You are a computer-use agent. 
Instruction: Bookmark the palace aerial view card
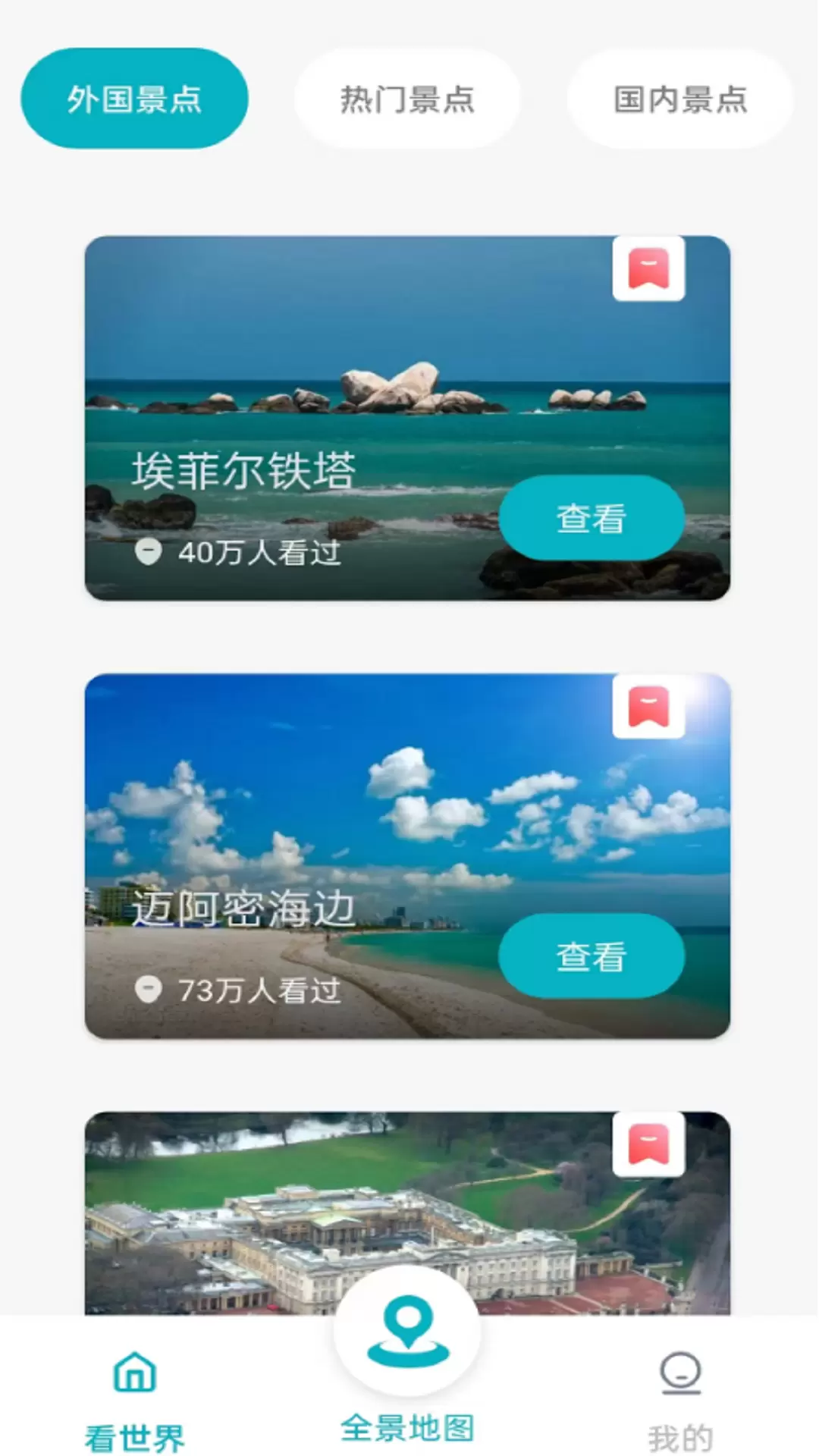coord(648,1144)
